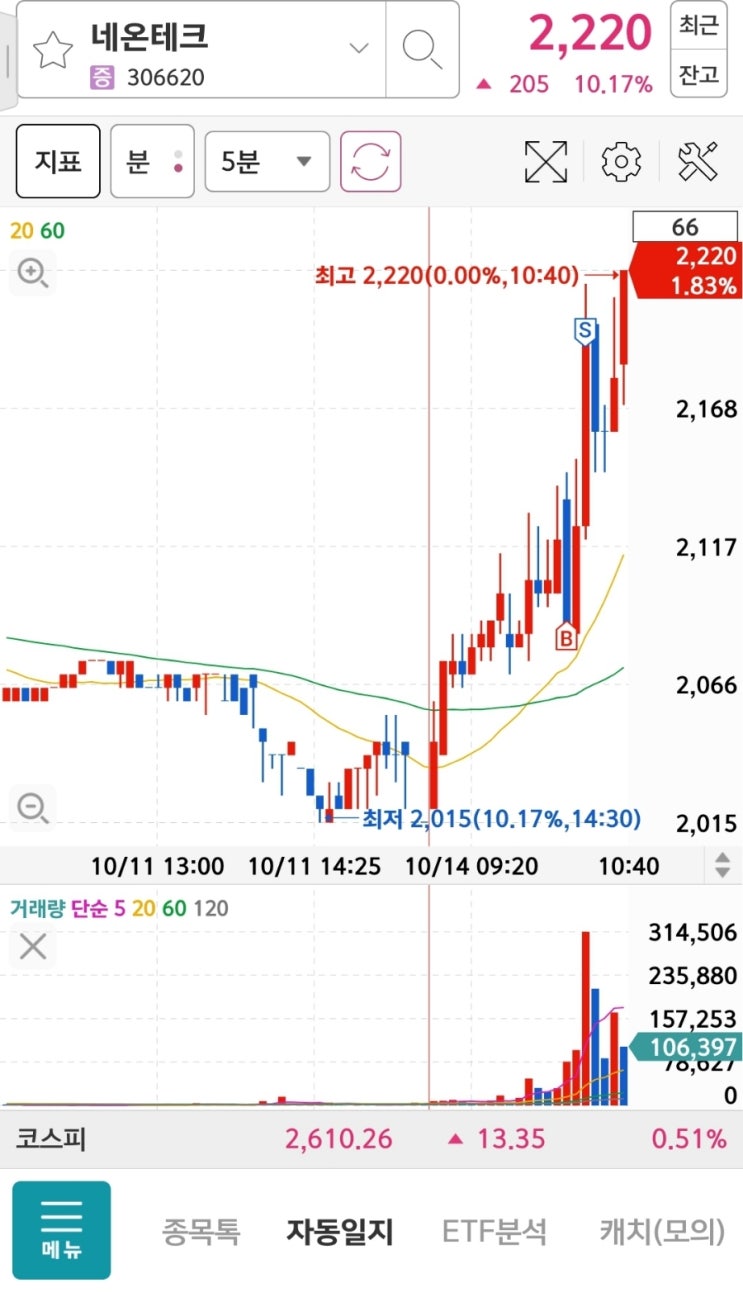This screenshot has height=1292, width=743.
Task: Switch to 종목톡 tab
Action: coord(201,1231)
